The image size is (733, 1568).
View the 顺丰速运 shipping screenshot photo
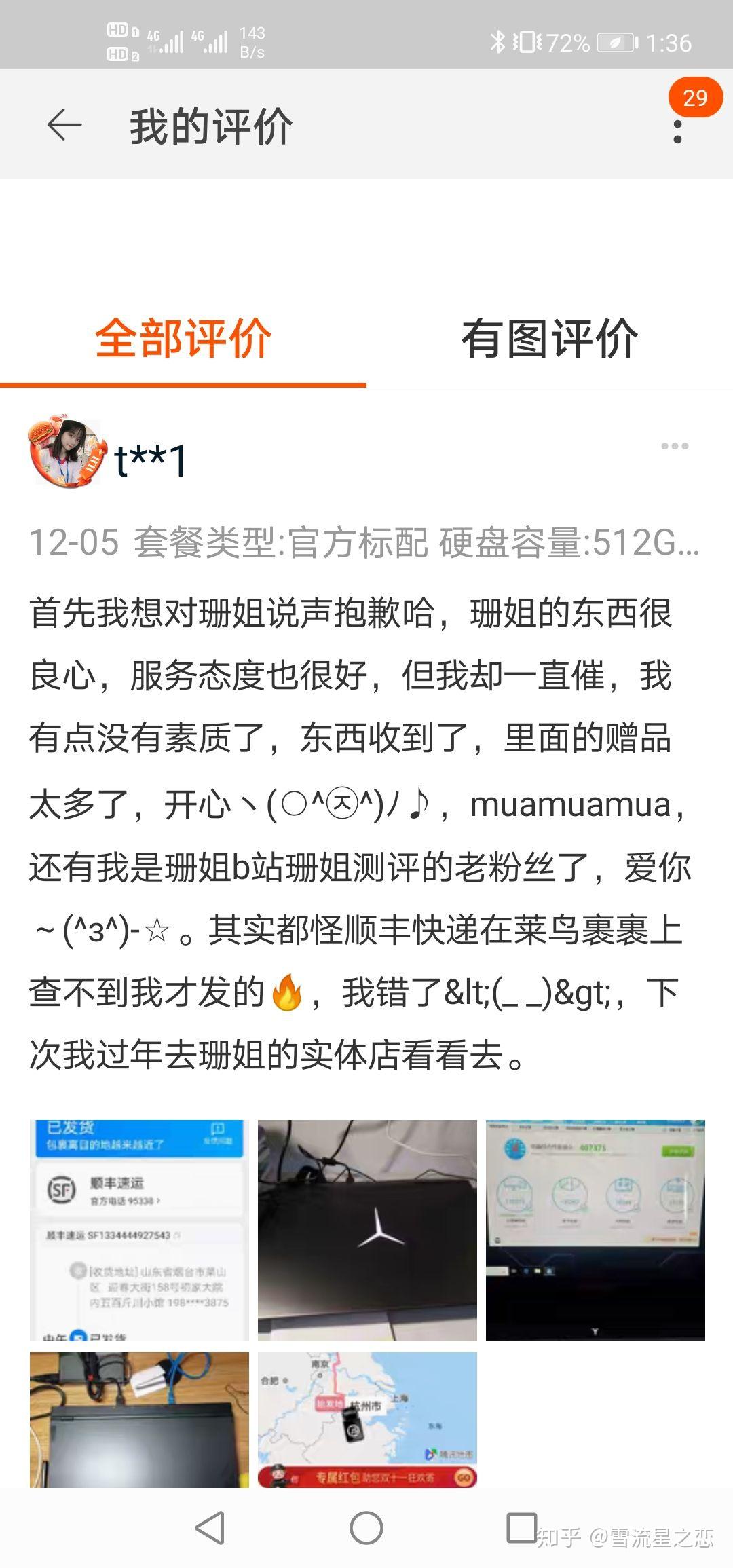[x=139, y=1230]
